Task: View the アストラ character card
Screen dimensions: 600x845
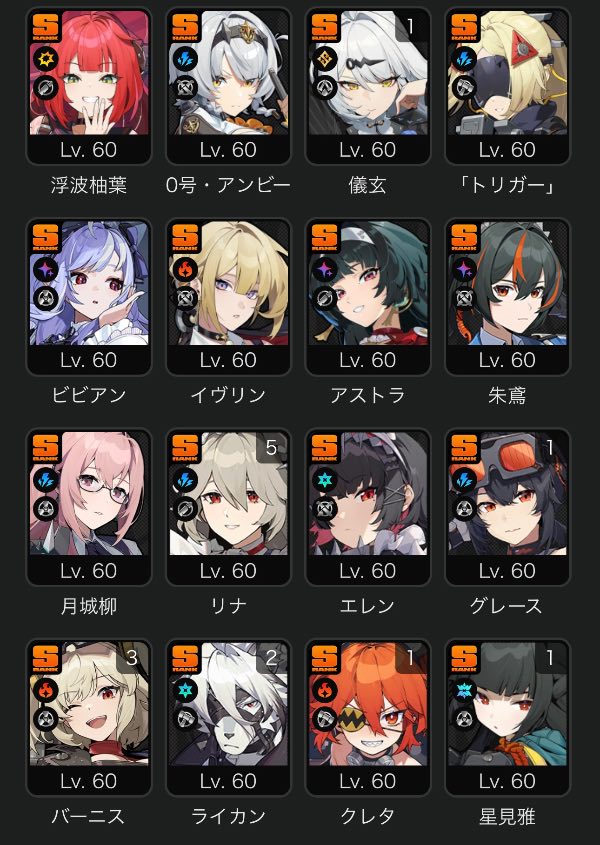Action: [x=368, y=296]
